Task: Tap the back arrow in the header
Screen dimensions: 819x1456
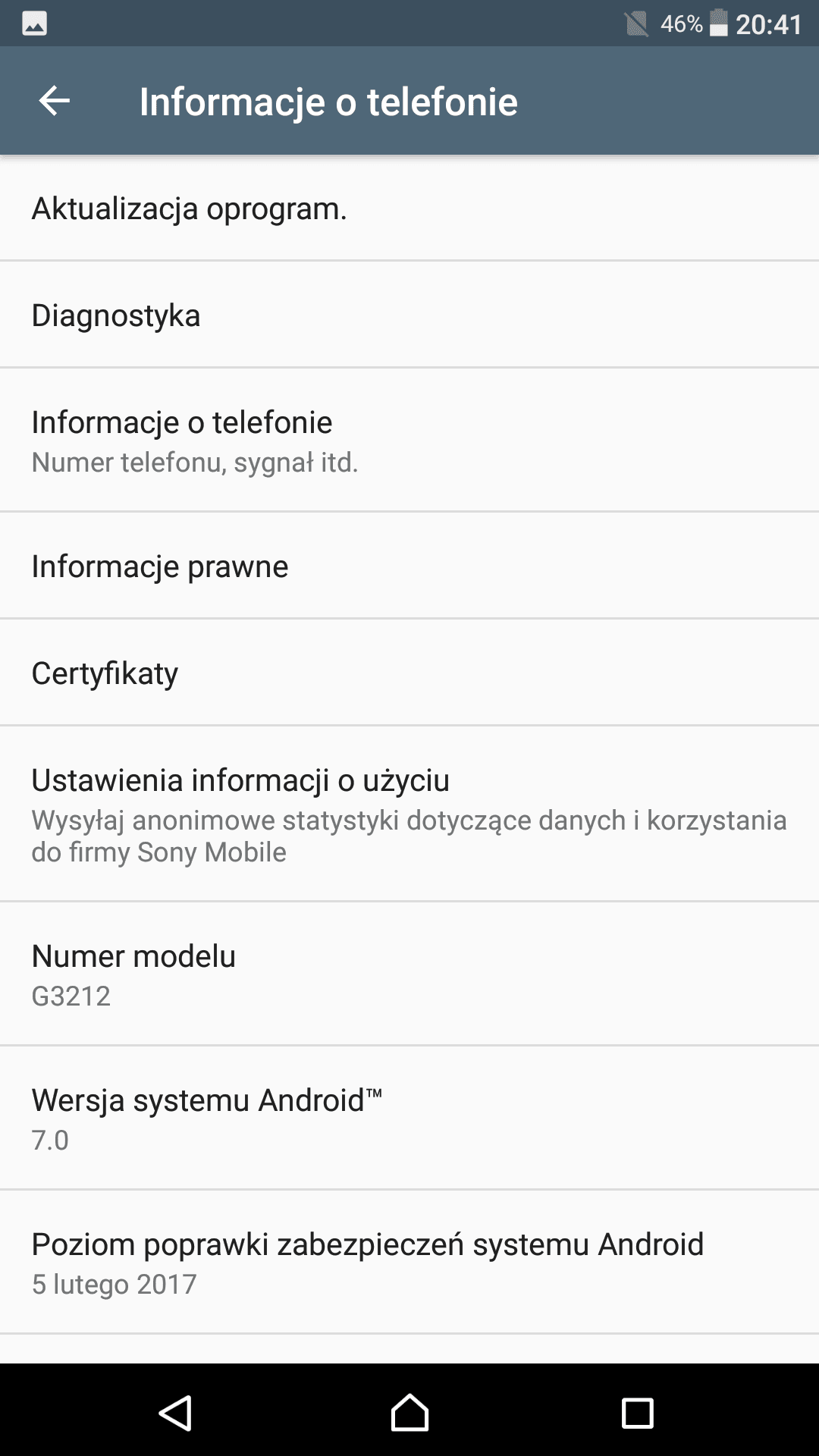Action: click(x=55, y=101)
